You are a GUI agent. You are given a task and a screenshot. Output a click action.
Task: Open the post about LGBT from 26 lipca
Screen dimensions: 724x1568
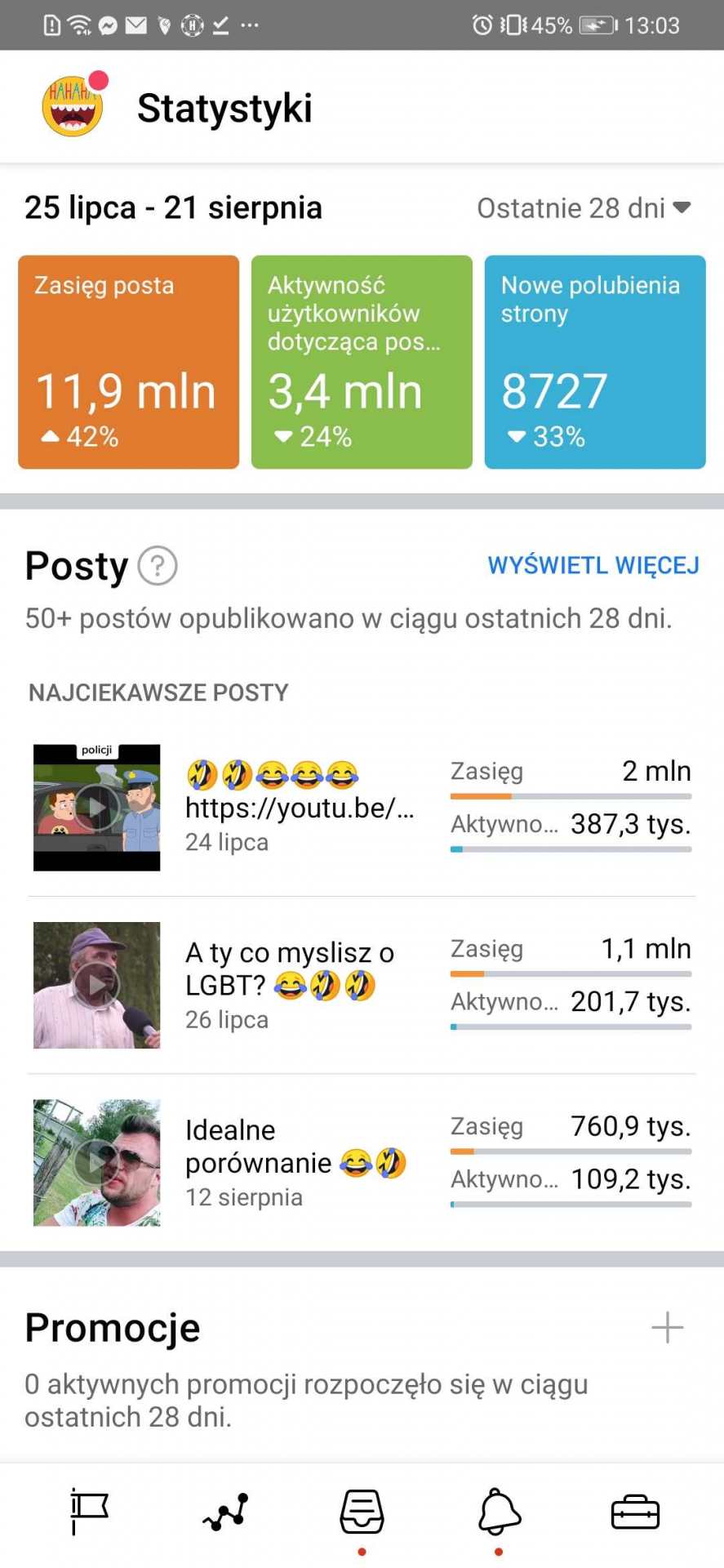coord(291,985)
